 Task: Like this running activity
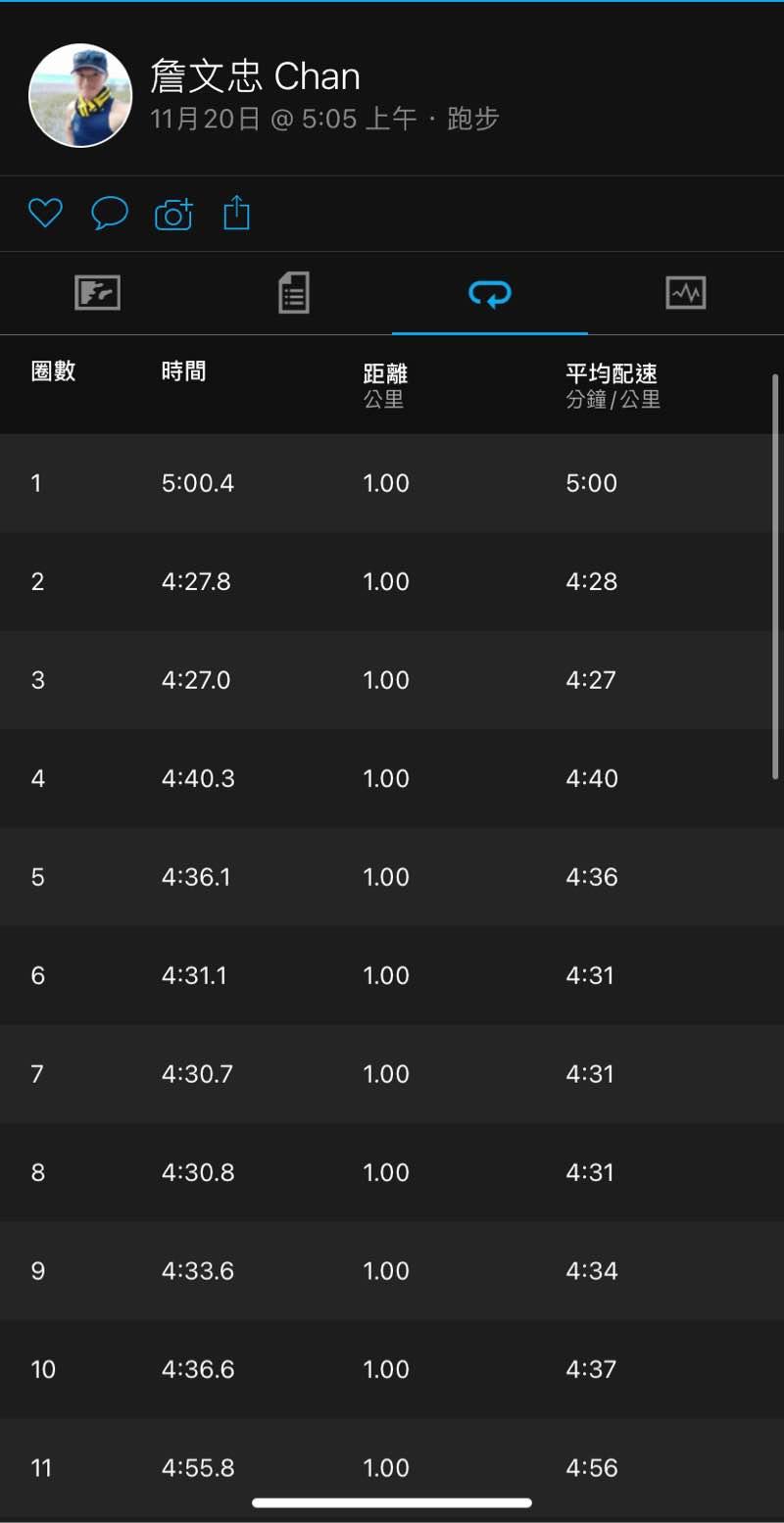coord(45,213)
